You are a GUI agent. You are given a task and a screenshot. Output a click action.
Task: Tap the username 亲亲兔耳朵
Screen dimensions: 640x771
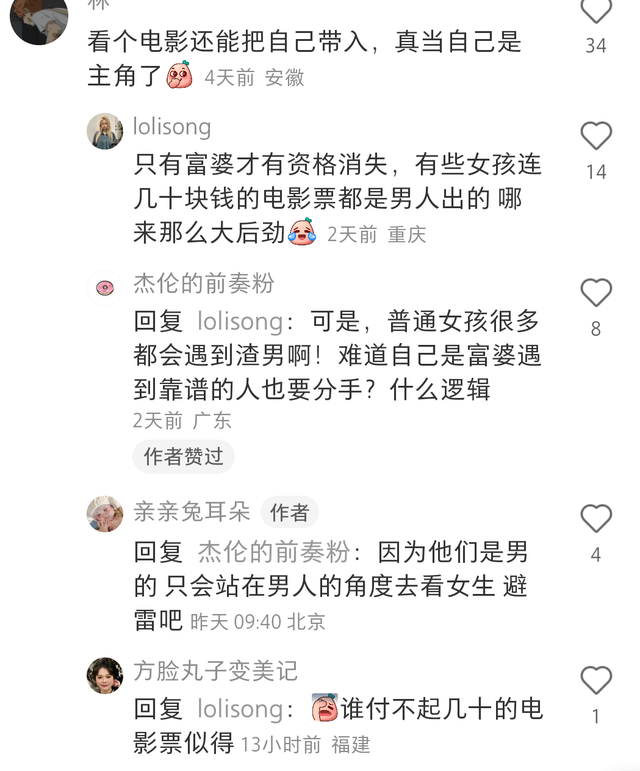click(192, 511)
